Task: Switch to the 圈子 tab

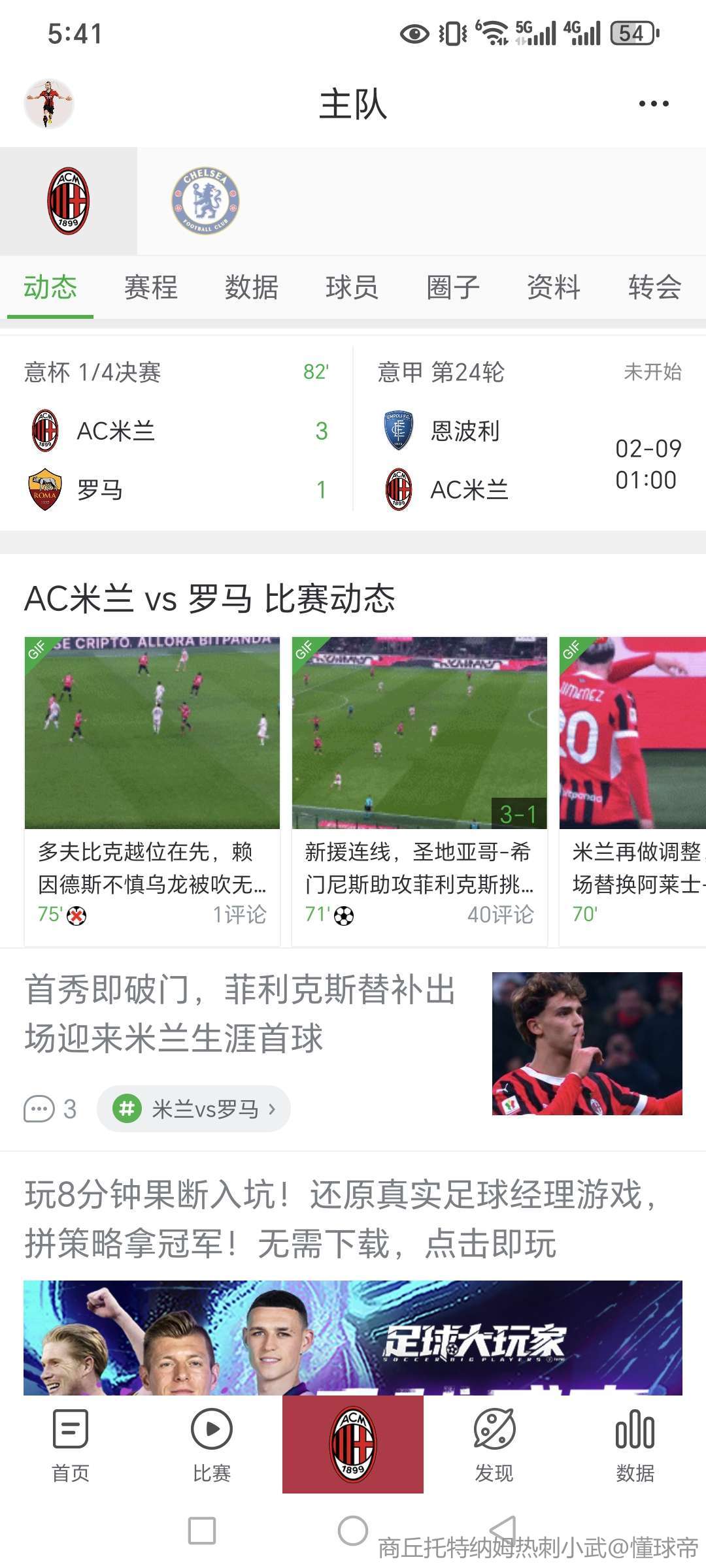Action: [x=453, y=287]
